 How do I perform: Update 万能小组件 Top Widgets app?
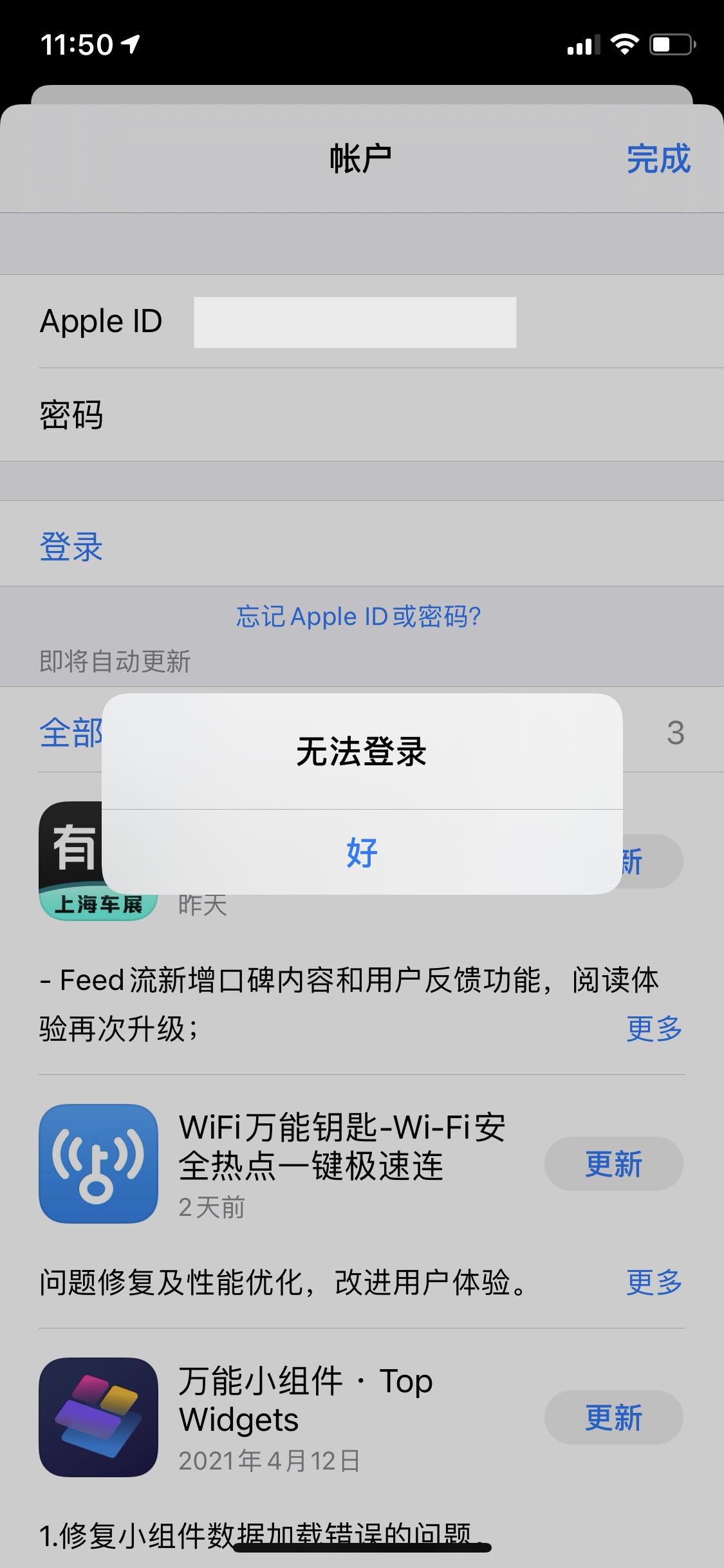coord(613,1417)
